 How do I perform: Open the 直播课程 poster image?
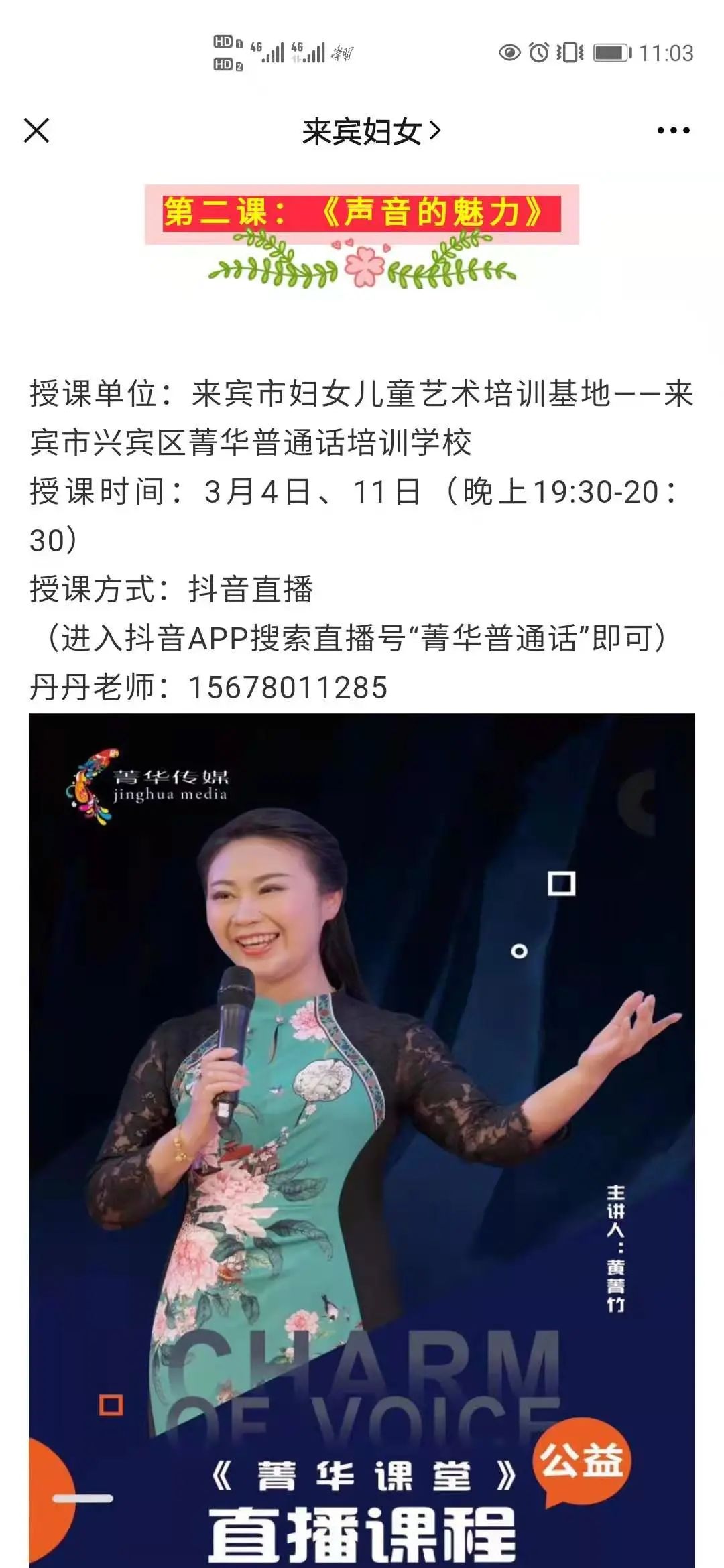[362, 1139]
